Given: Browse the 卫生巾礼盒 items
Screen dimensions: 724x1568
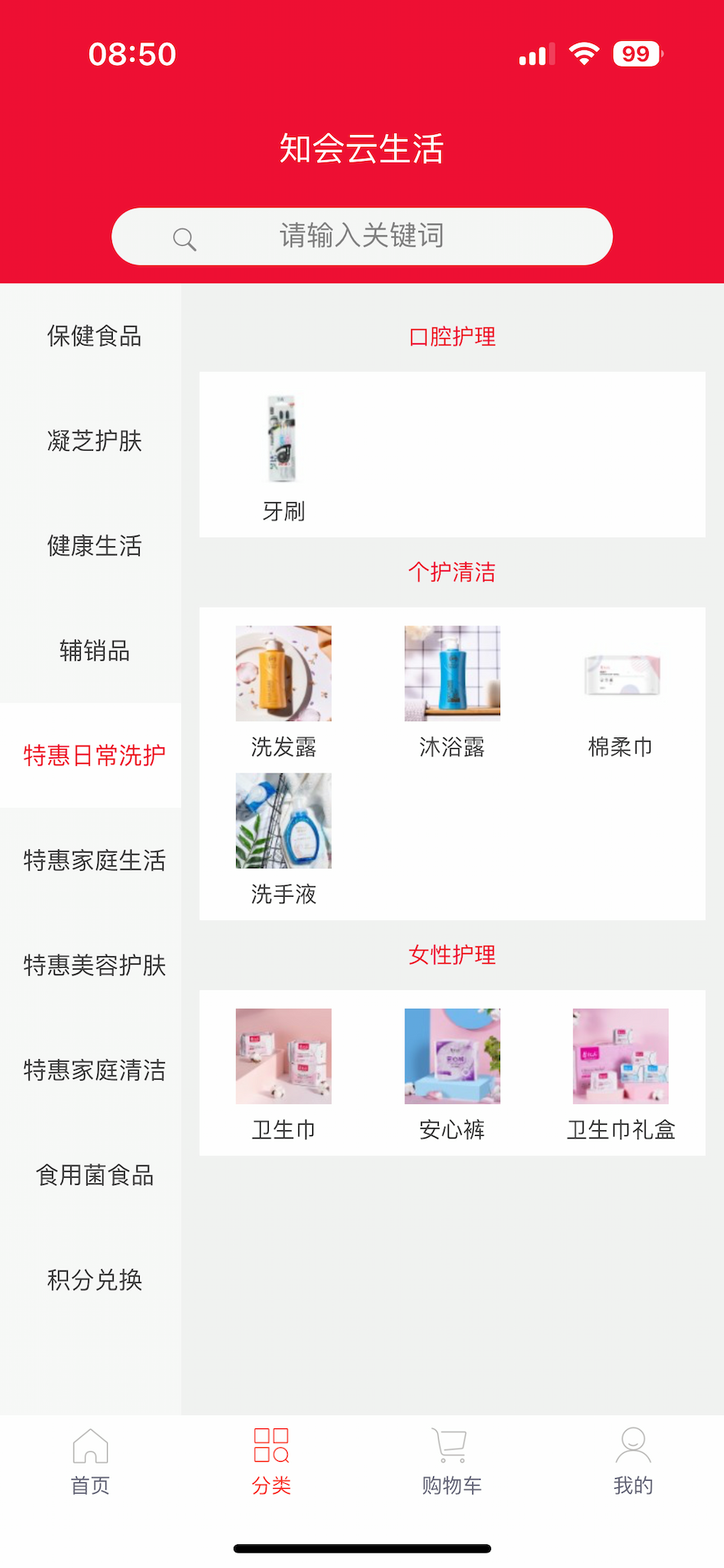Looking at the screenshot, I should (620, 1072).
